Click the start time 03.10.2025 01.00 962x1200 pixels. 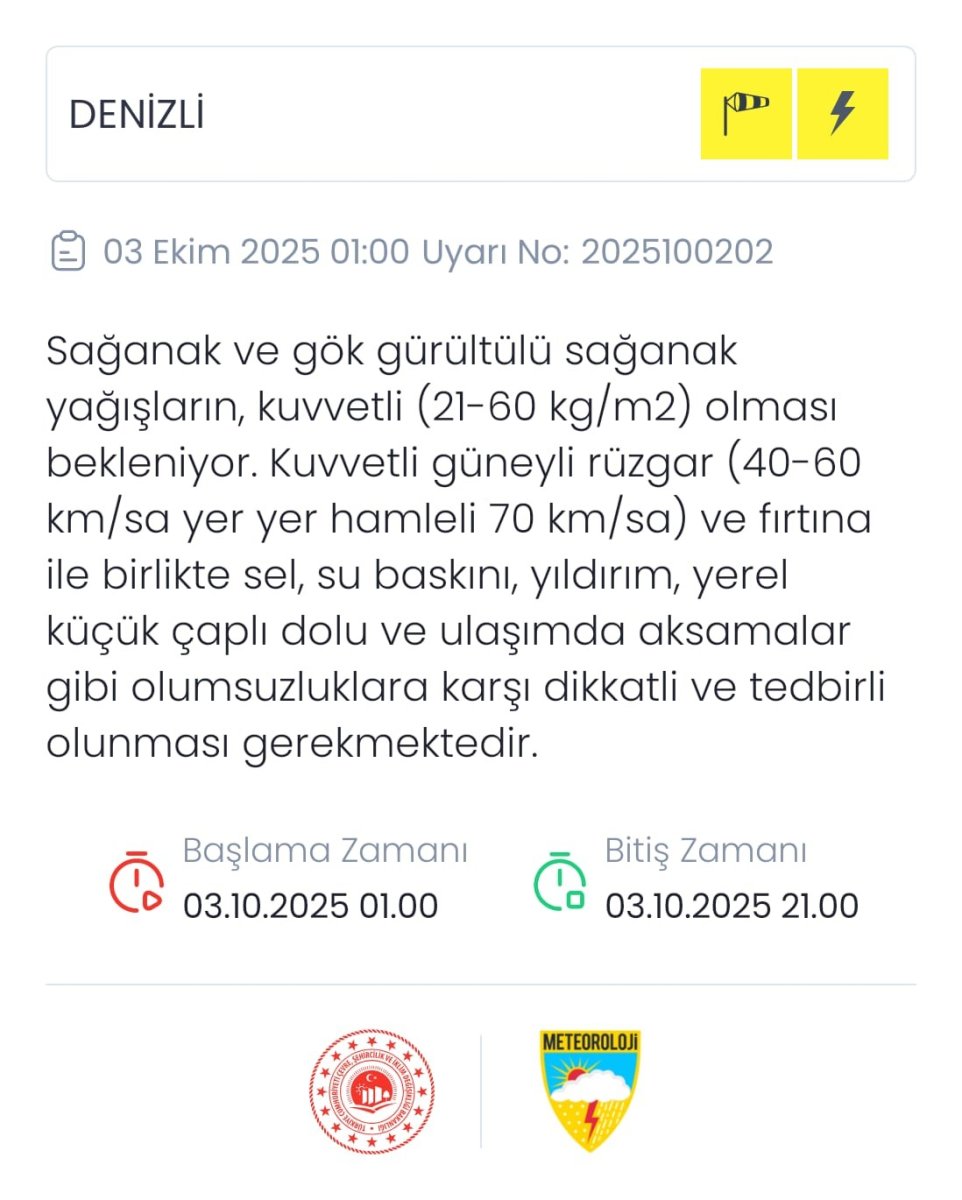(x=310, y=905)
